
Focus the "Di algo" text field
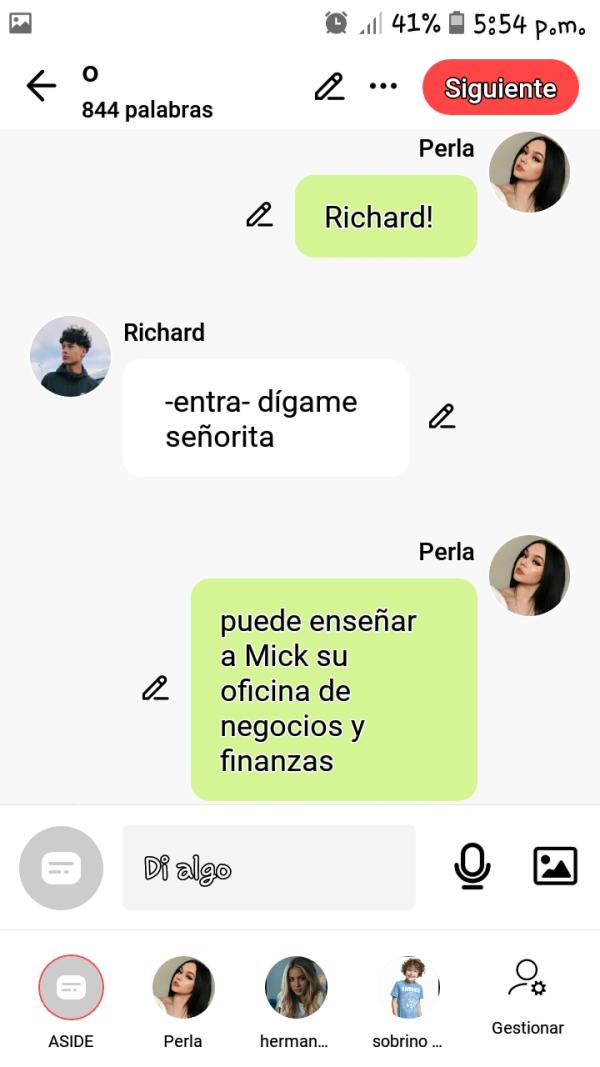click(268, 867)
